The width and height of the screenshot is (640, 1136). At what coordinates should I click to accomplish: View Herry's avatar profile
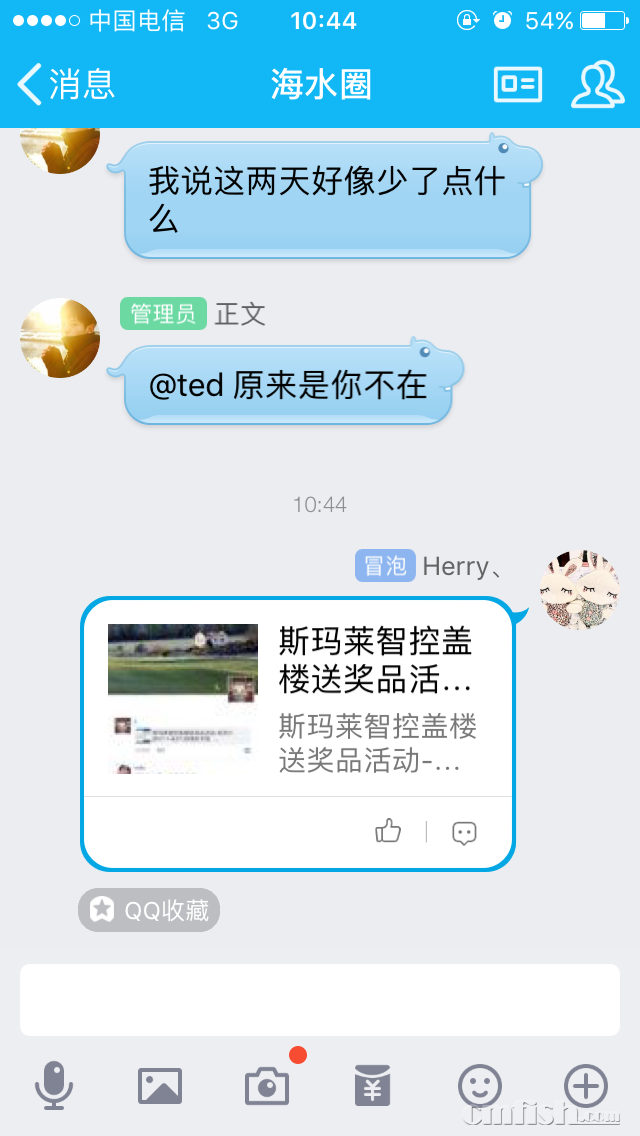pyautogui.click(x=579, y=589)
